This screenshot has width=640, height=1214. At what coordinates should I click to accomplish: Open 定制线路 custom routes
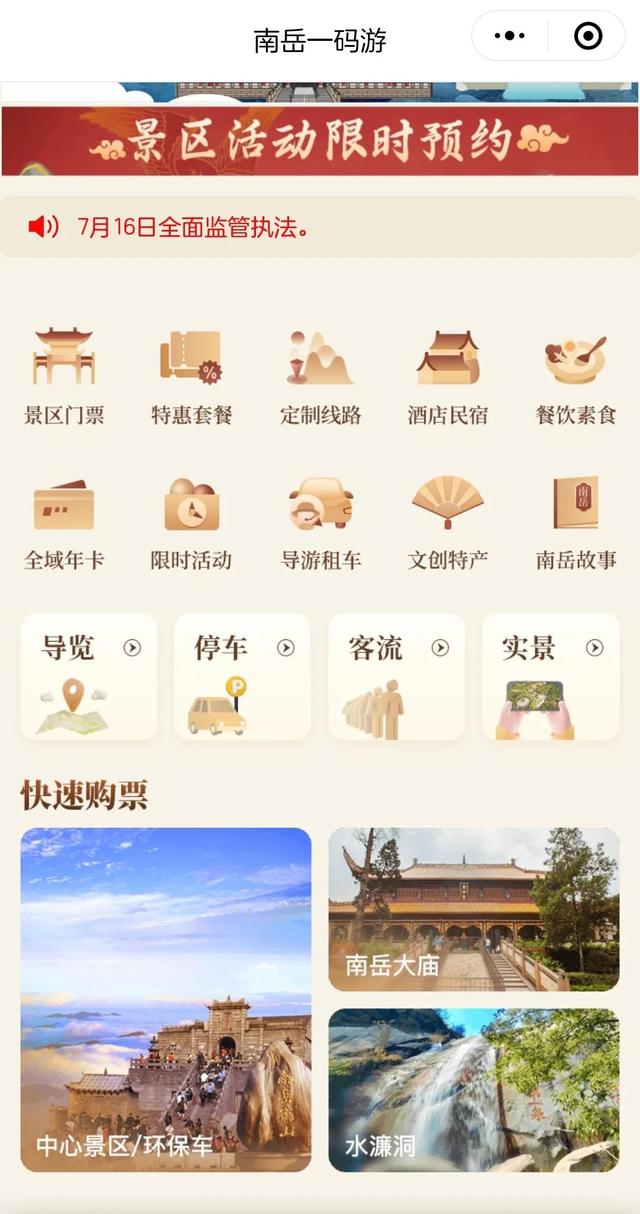[x=320, y=377]
